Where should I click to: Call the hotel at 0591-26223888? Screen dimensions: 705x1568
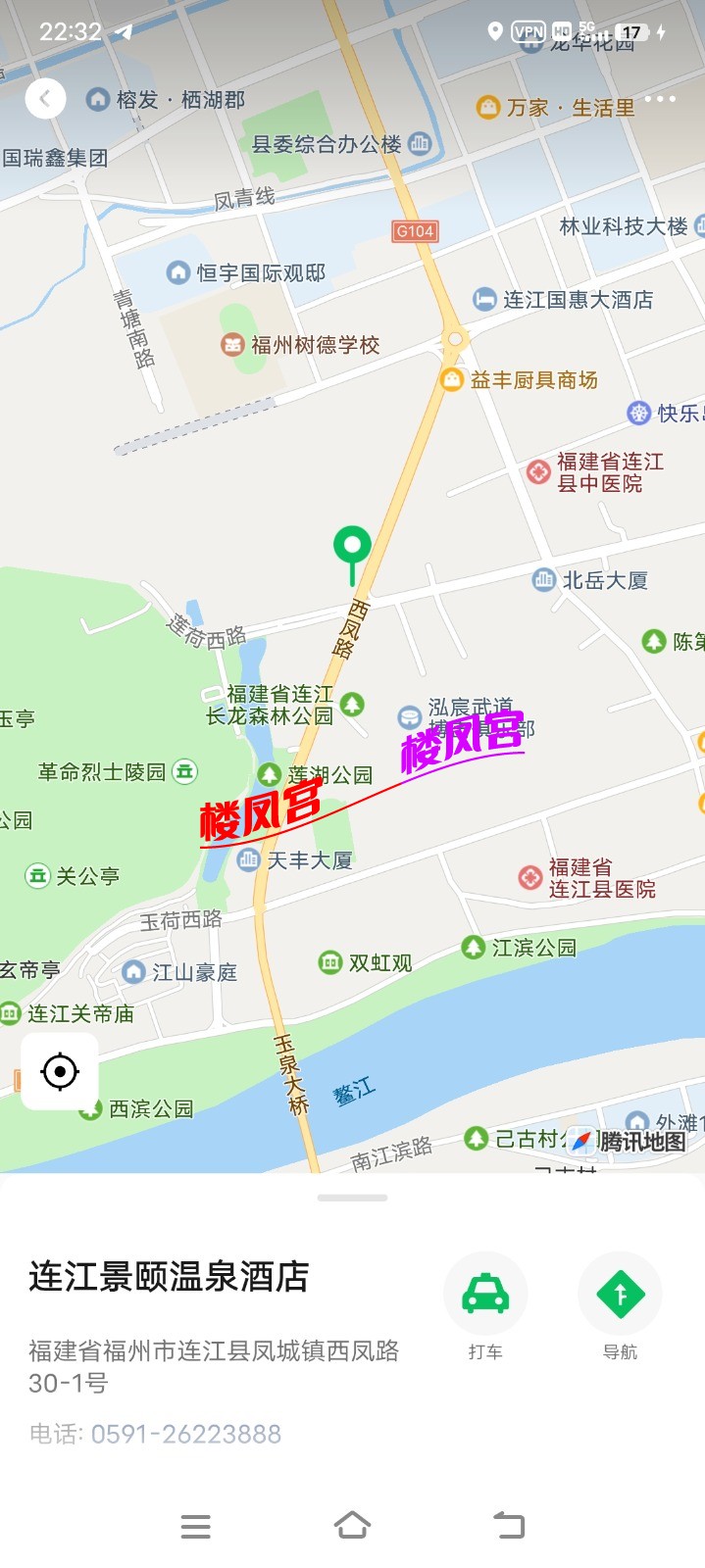(x=185, y=1434)
